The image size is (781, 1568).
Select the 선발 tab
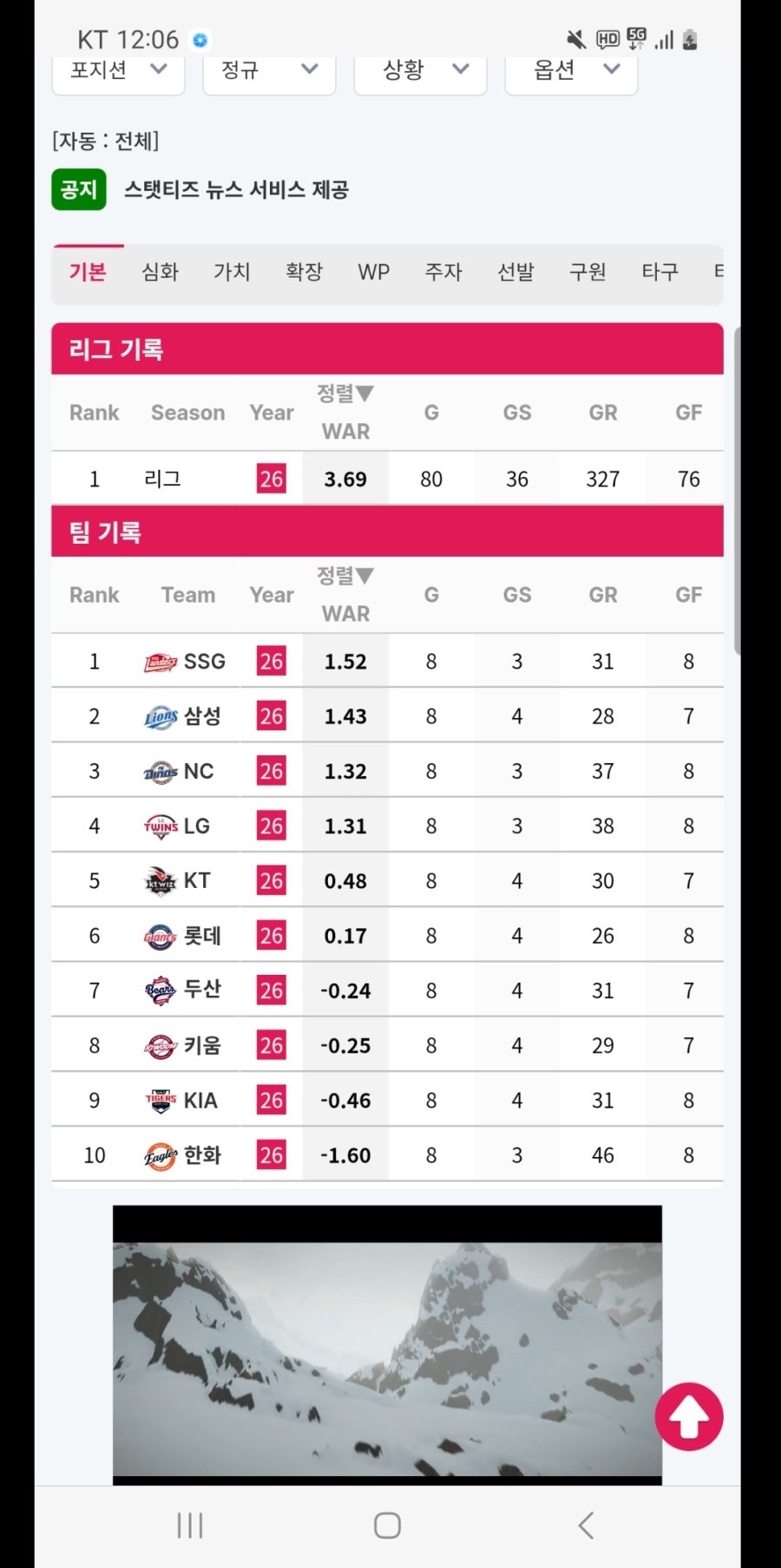coord(515,272)
